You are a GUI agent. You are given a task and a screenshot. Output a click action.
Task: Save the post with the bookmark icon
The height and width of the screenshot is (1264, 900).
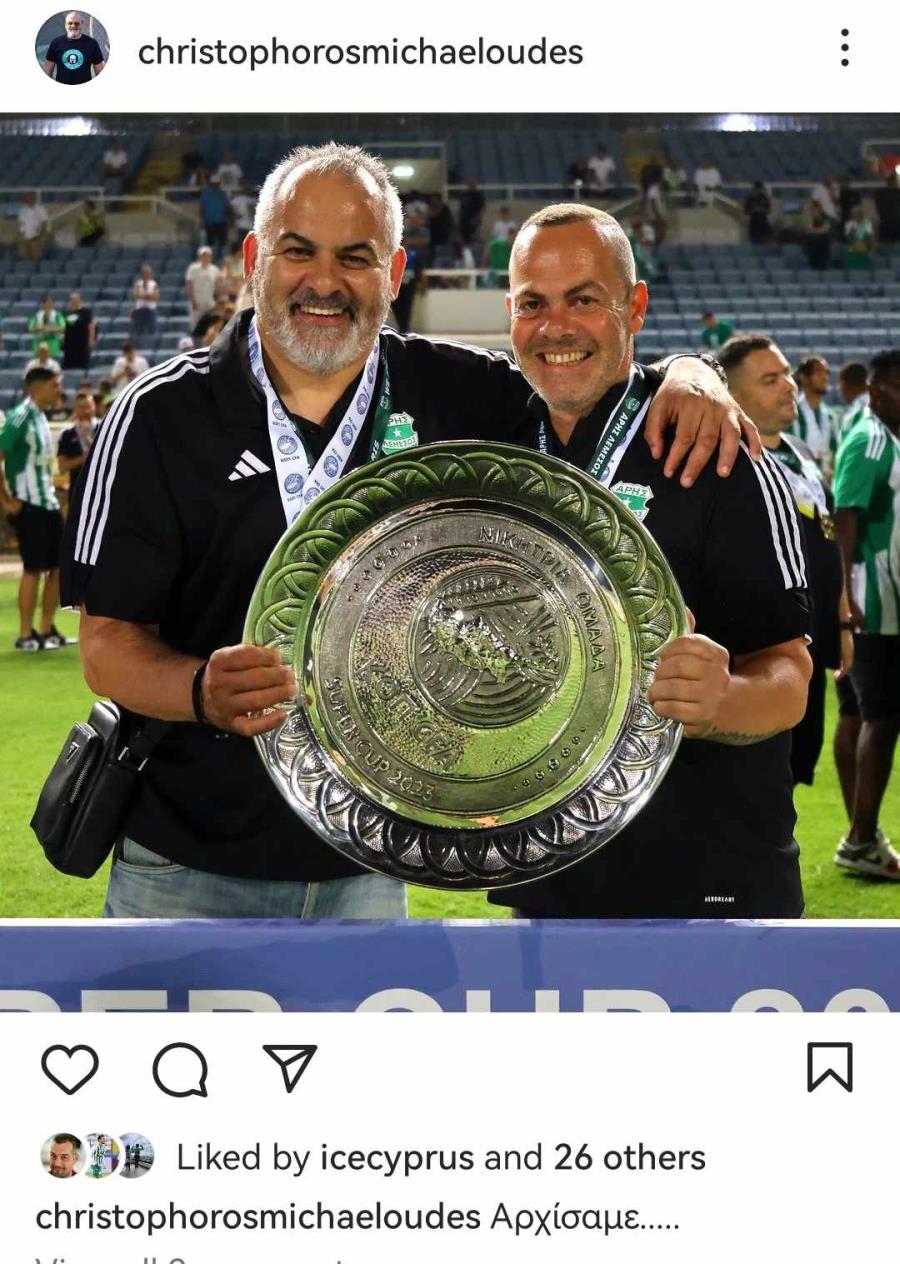click(x=829, y=1067)
